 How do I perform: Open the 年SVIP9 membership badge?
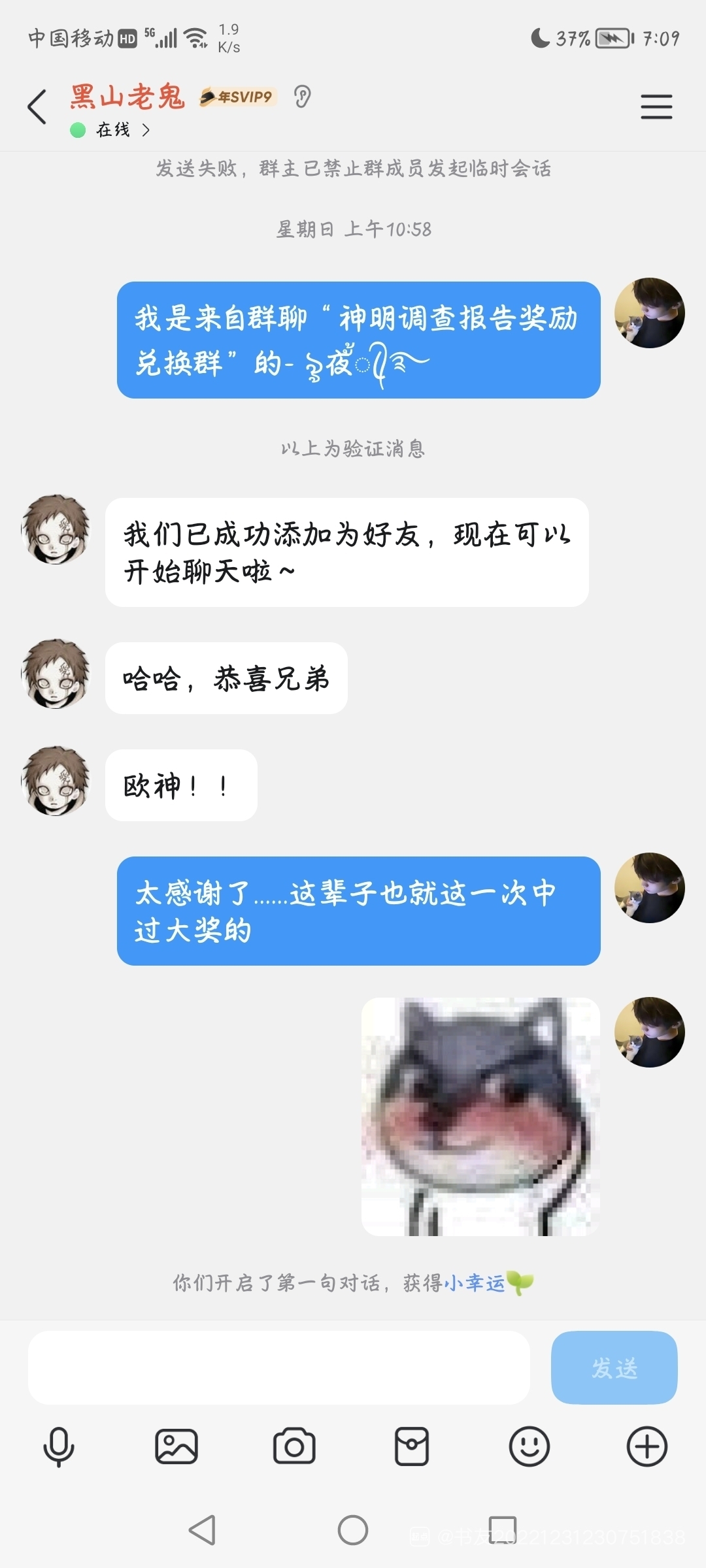pyautogui.click(x=238, y=97)
